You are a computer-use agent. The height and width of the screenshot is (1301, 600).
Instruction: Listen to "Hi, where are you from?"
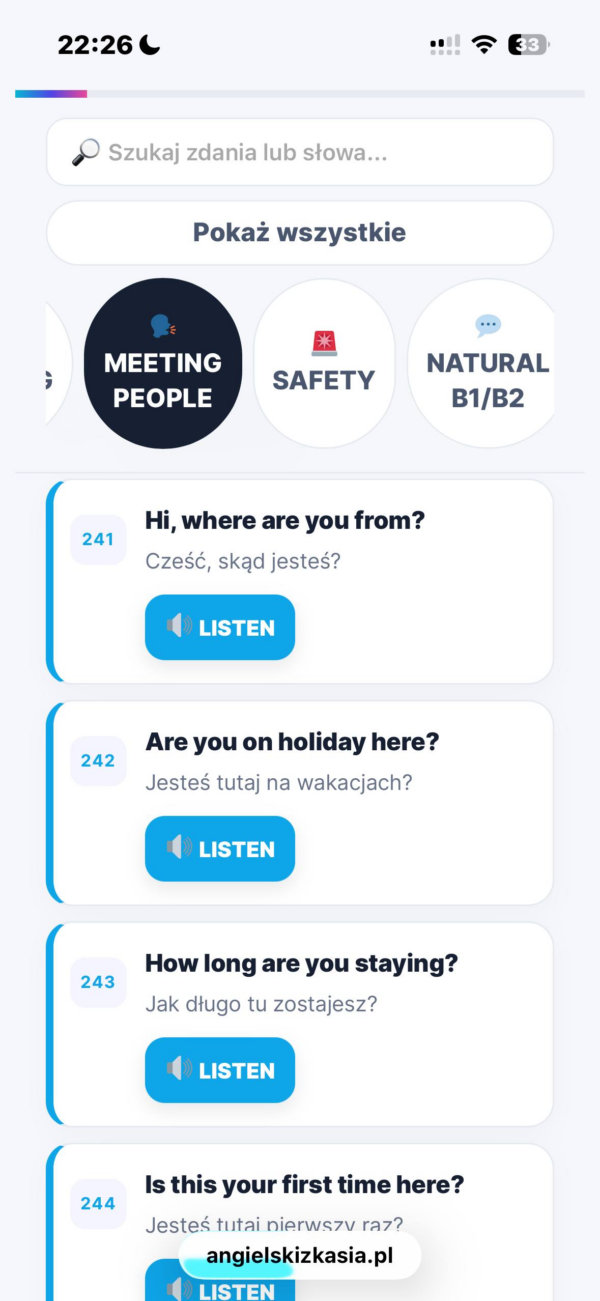coord(220,628)
